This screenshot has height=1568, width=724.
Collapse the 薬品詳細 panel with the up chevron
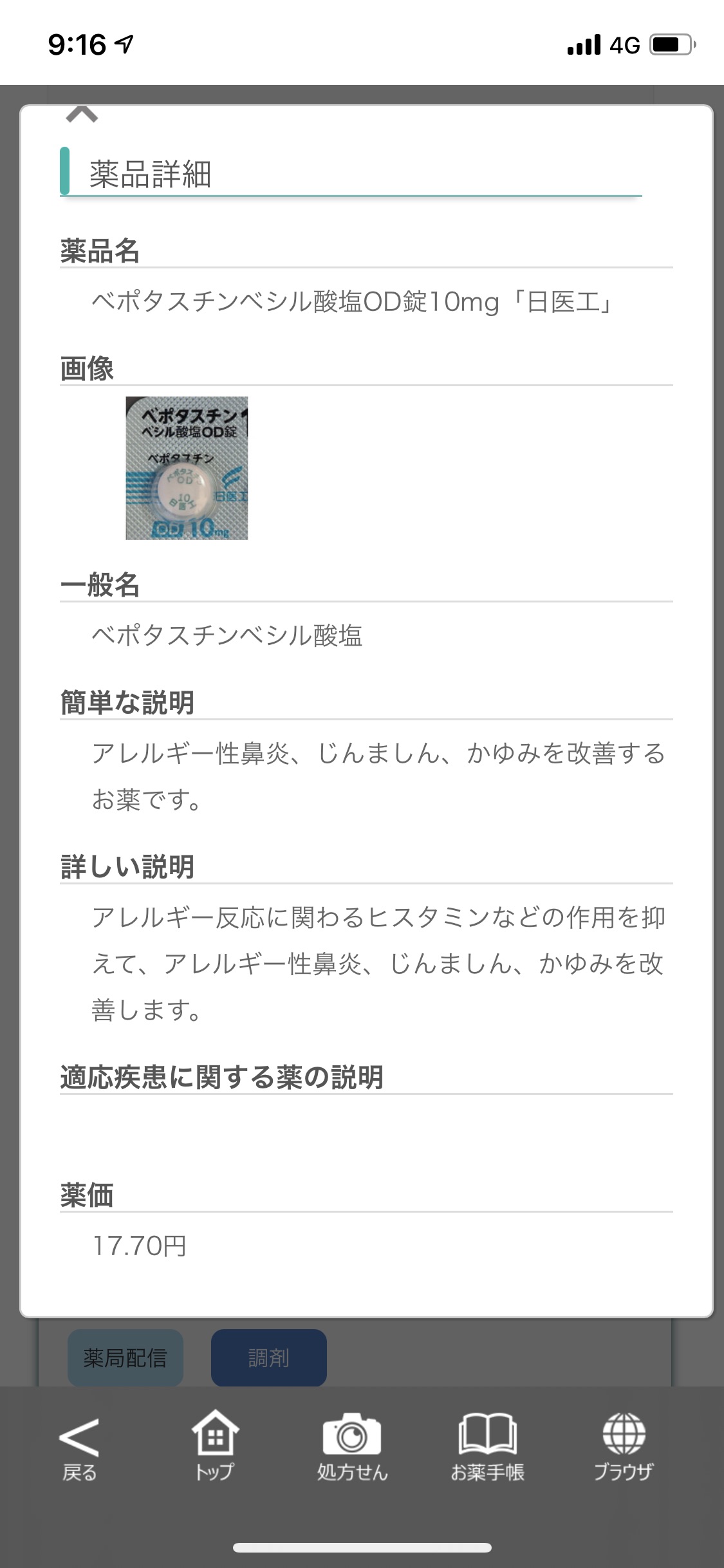(x=82, y=115)
